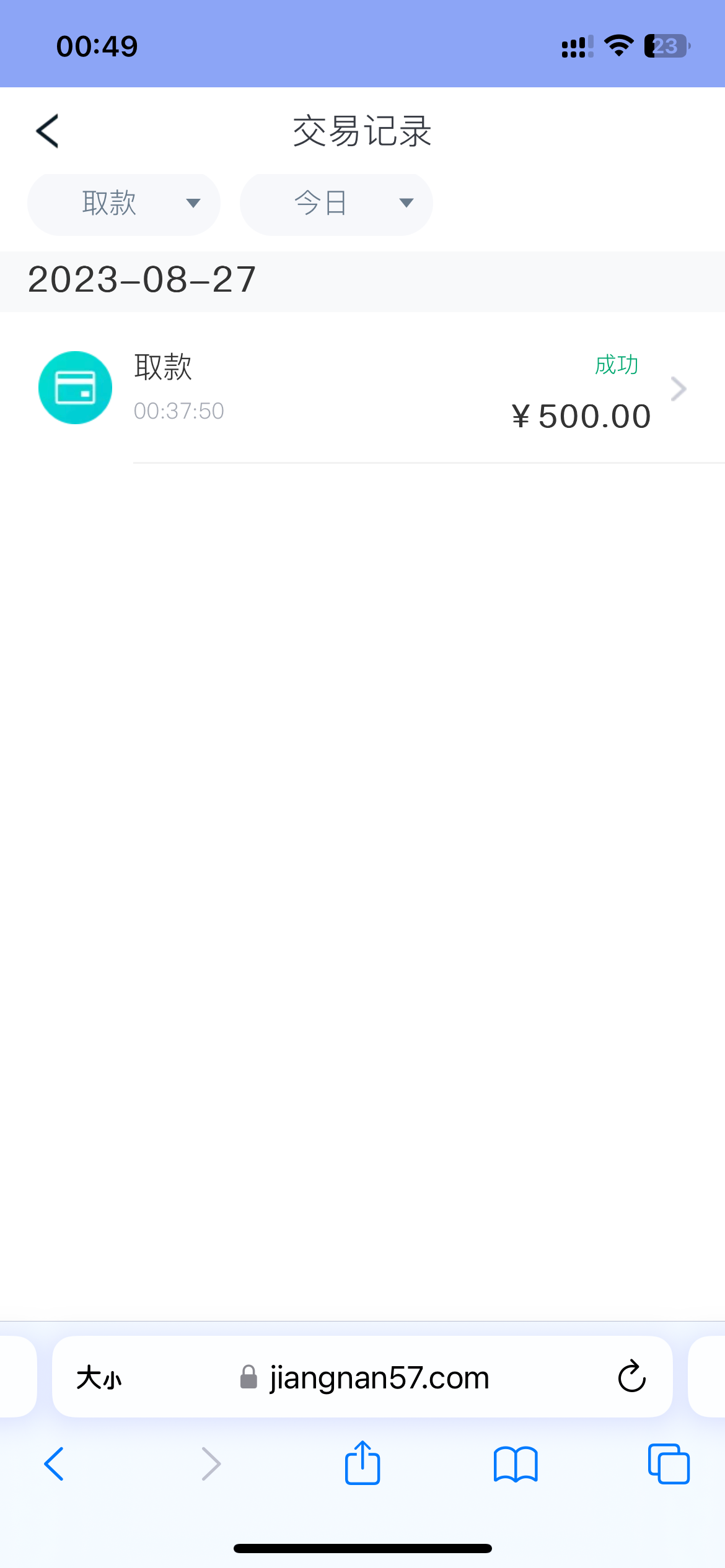This screenshot has height=1568, width=725.
Task: Share this page from Safari
Action: pos(362,1463)
